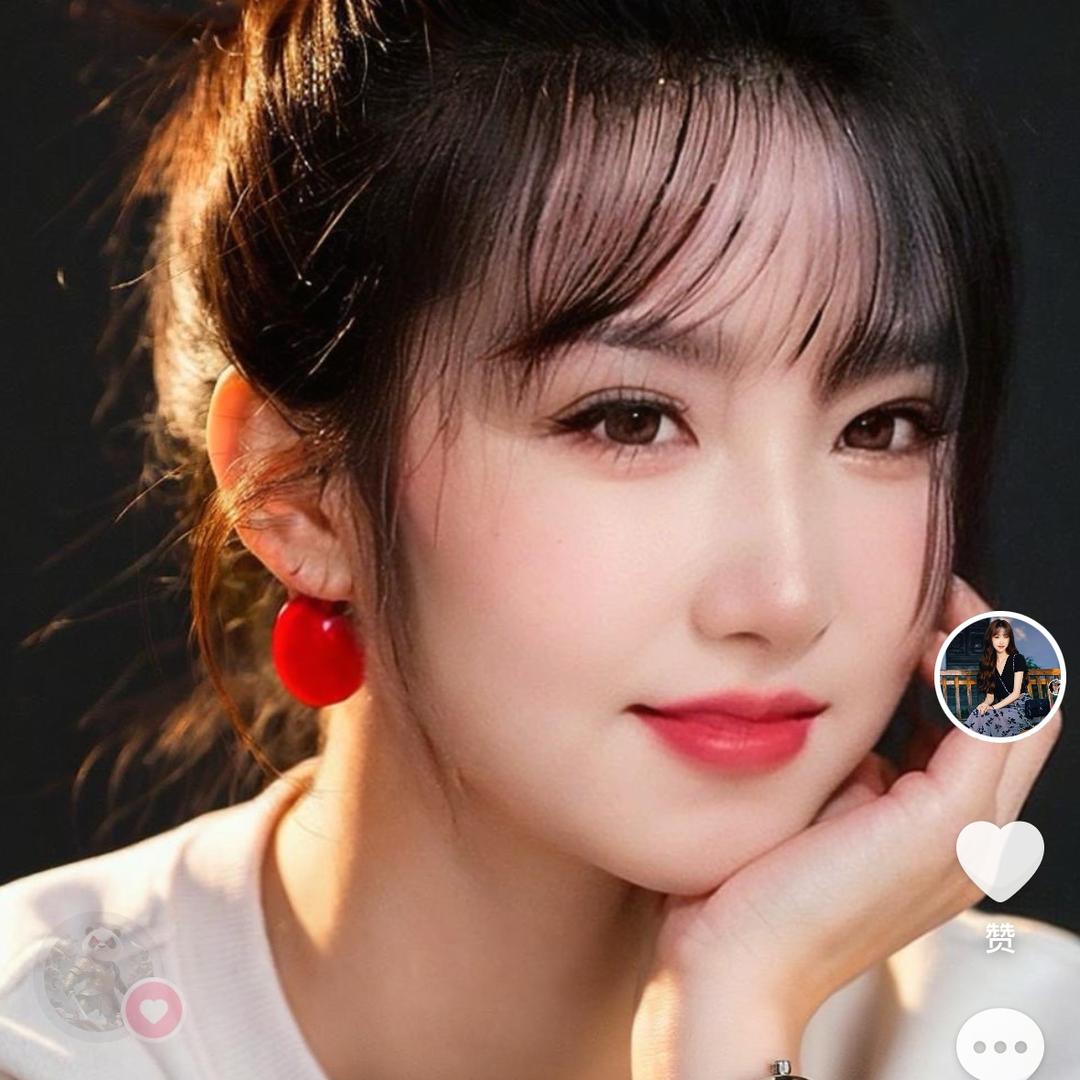This screenshot has width=1080, height=1080.
Task: Like this video with the heart
Action: [x=999, y=860]
